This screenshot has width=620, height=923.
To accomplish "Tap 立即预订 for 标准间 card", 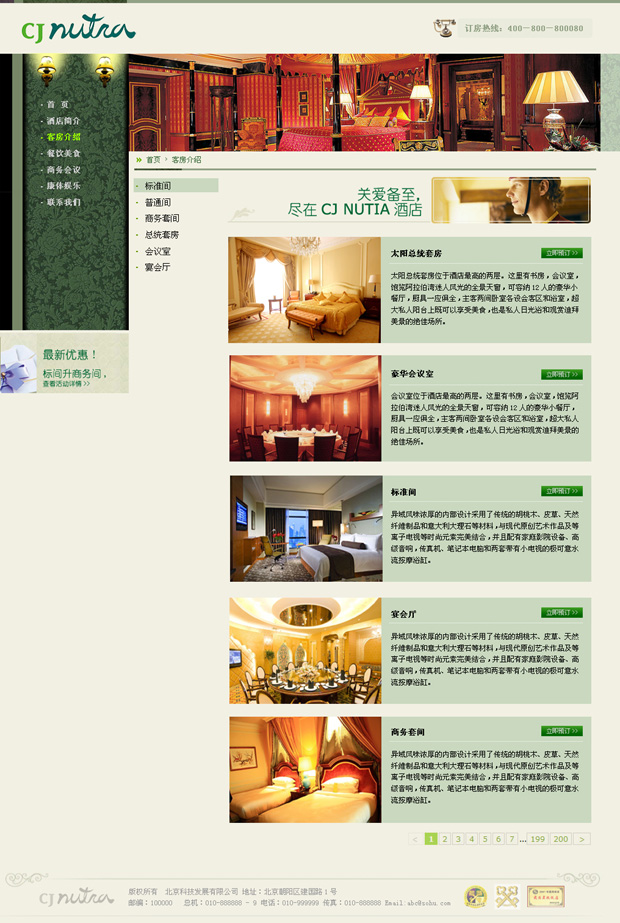I will (x=561, y=491).
